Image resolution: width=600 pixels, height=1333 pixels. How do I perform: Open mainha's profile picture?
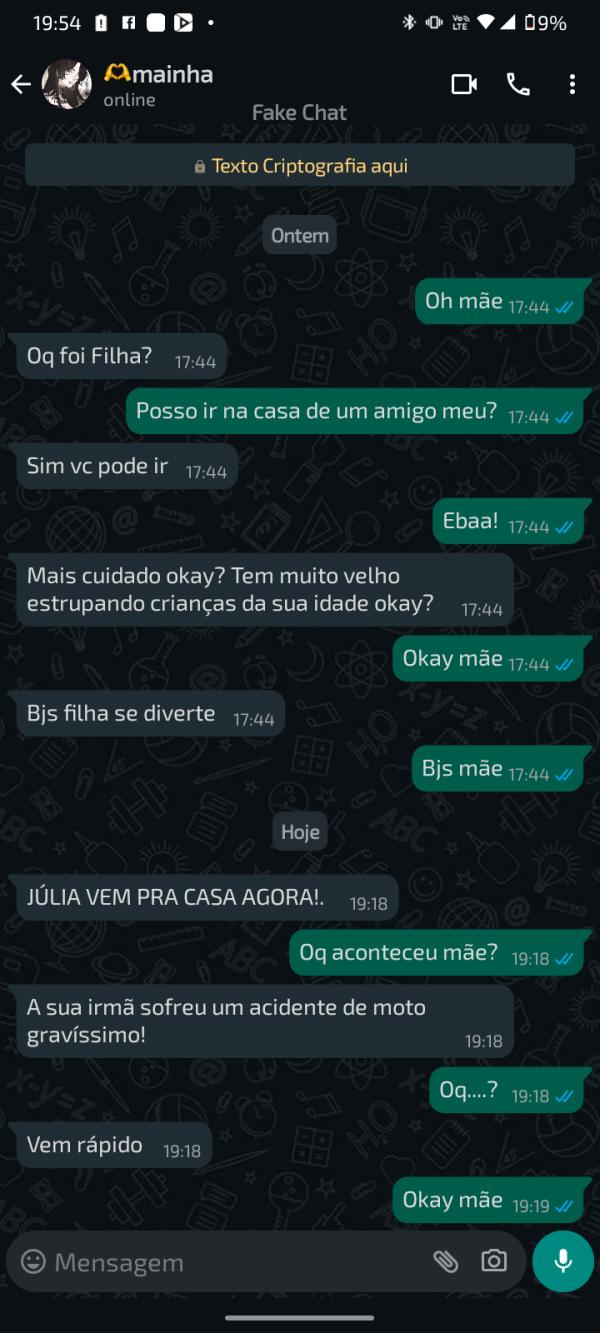(x=67, y=85)
